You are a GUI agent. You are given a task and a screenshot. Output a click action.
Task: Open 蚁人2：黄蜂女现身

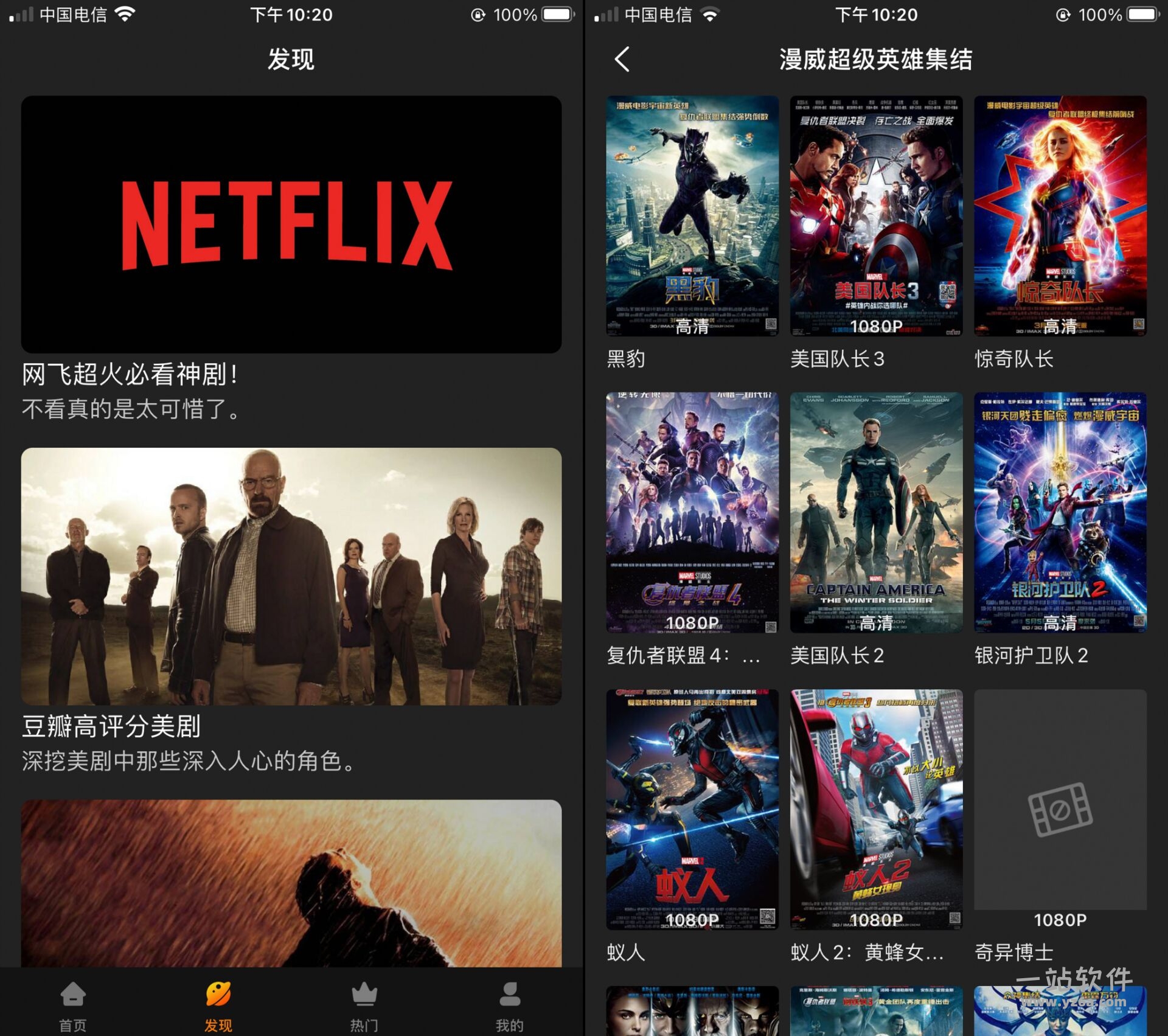click(876, 809)
